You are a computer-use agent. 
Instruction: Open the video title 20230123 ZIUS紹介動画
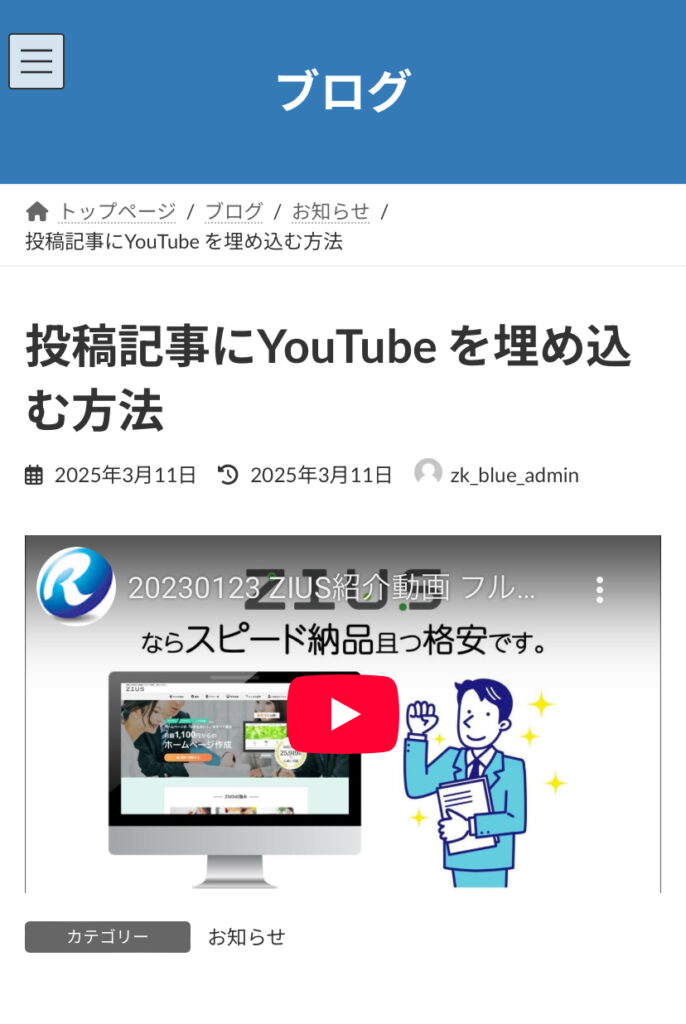[x=330, y=588]
